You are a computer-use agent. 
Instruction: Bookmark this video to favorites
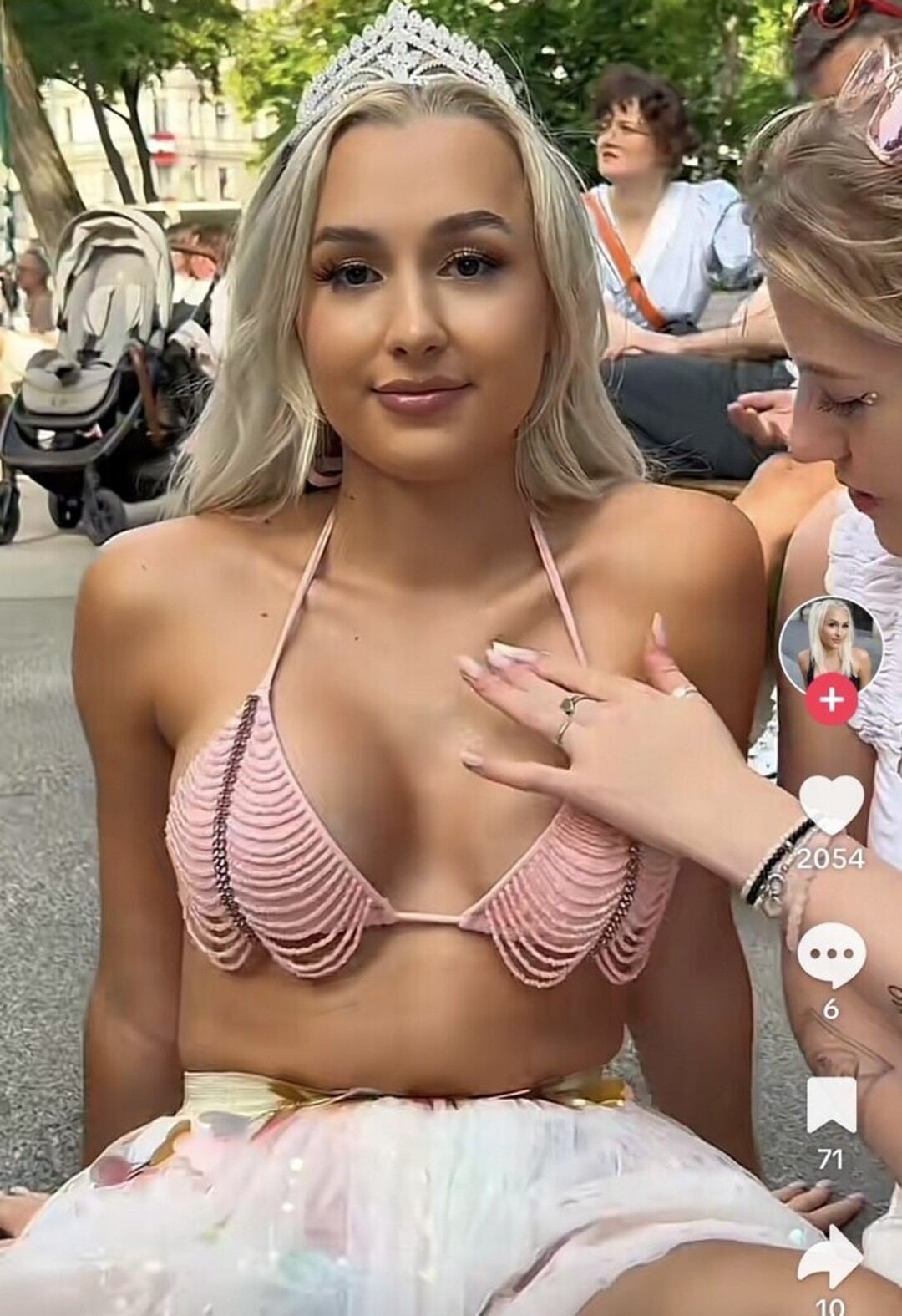click(831, 1105)
